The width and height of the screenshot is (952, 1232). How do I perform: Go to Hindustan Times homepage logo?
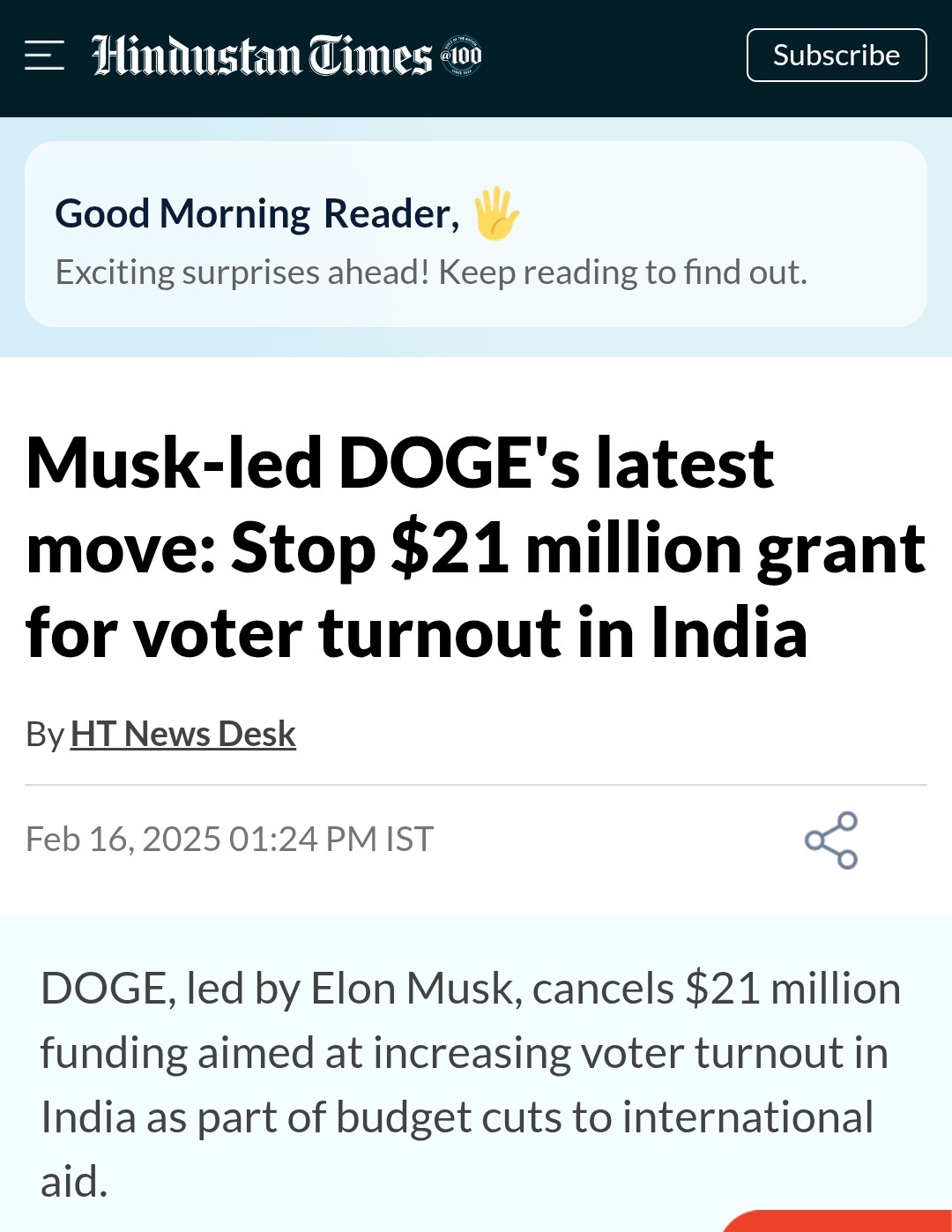[x=286, y=56]
